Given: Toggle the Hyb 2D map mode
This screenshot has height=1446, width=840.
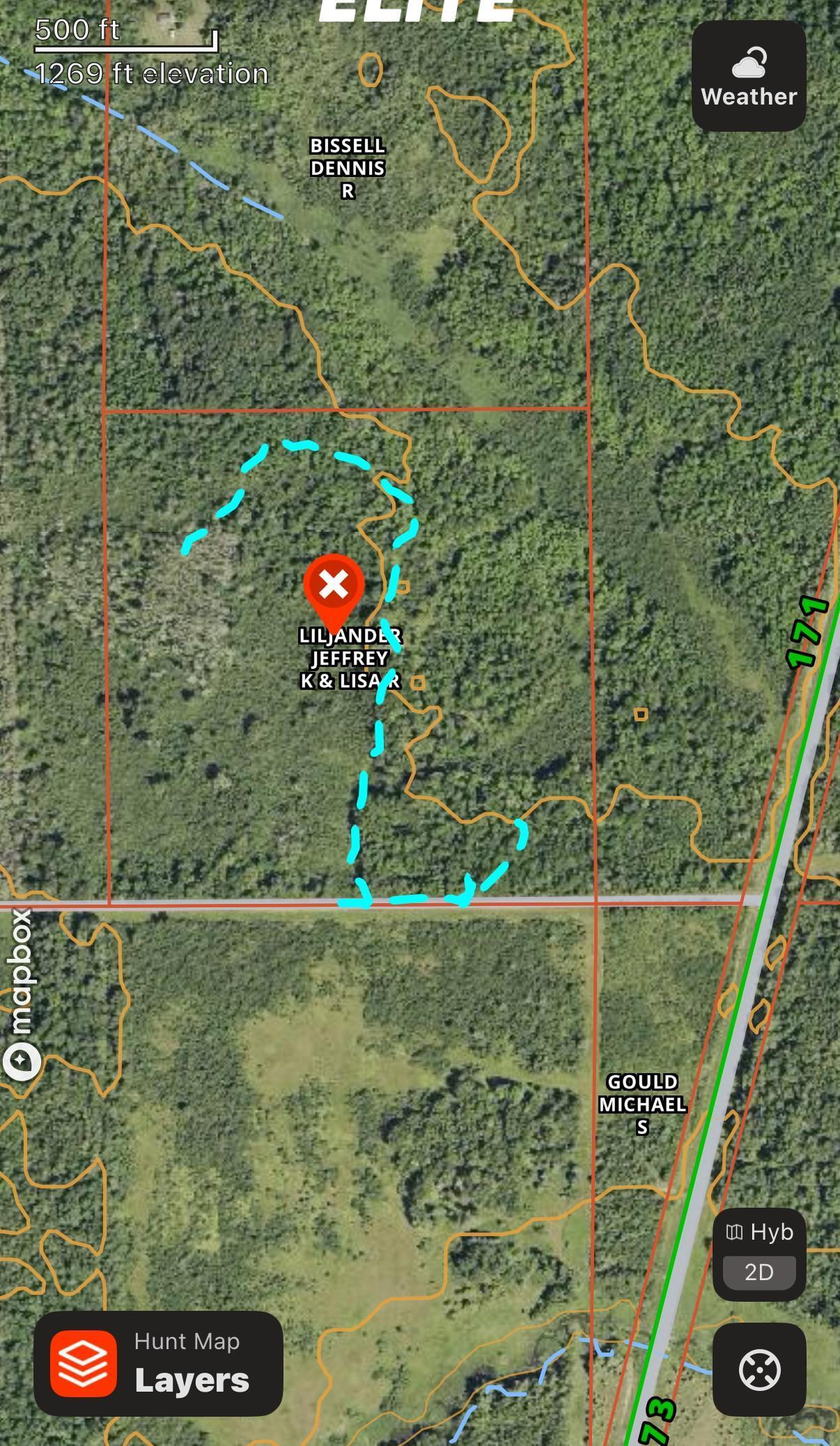Looking at the screenshot, I should pos(759,1254).
